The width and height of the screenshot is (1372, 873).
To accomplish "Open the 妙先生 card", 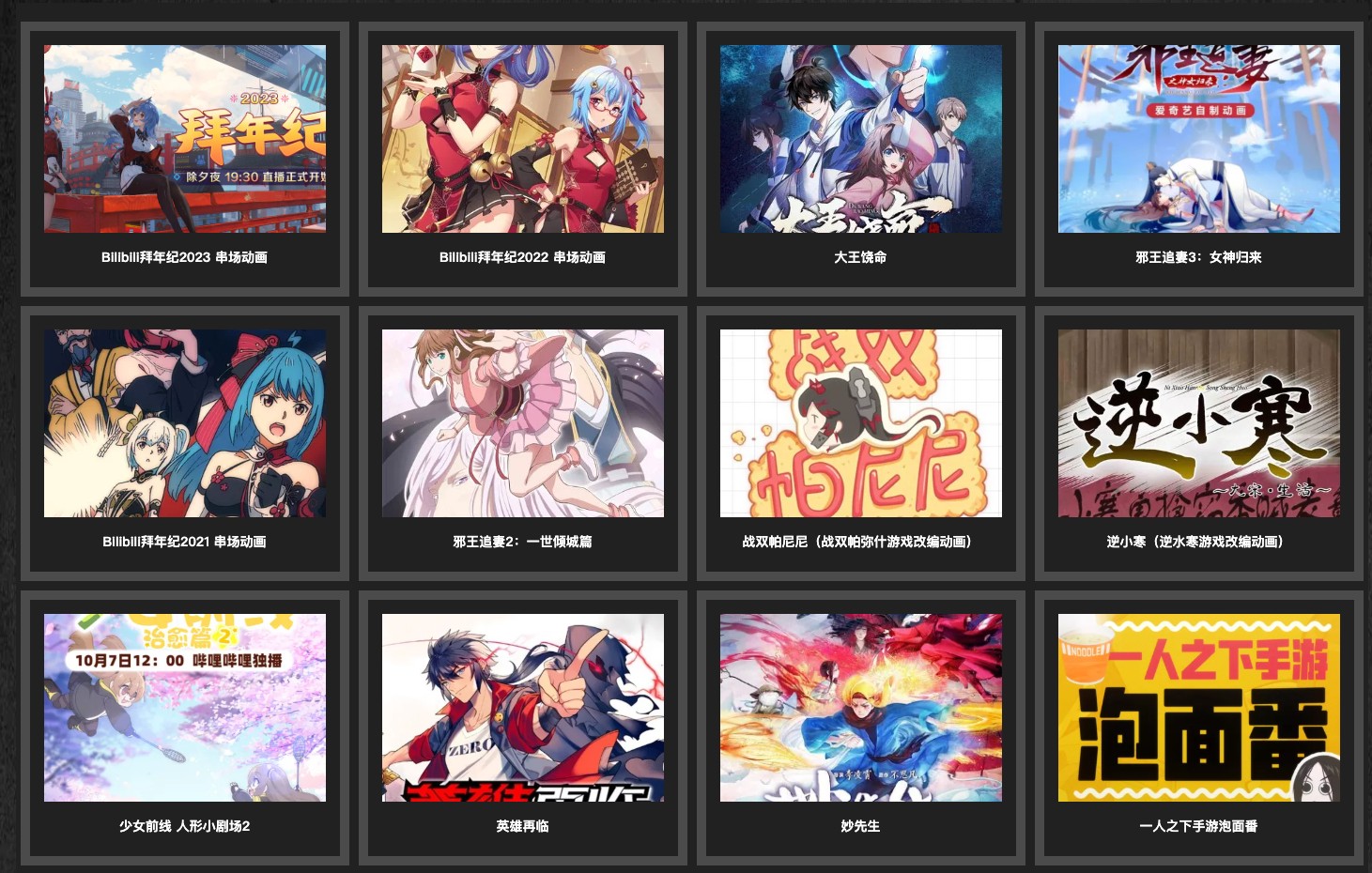I will click(861, 708).
